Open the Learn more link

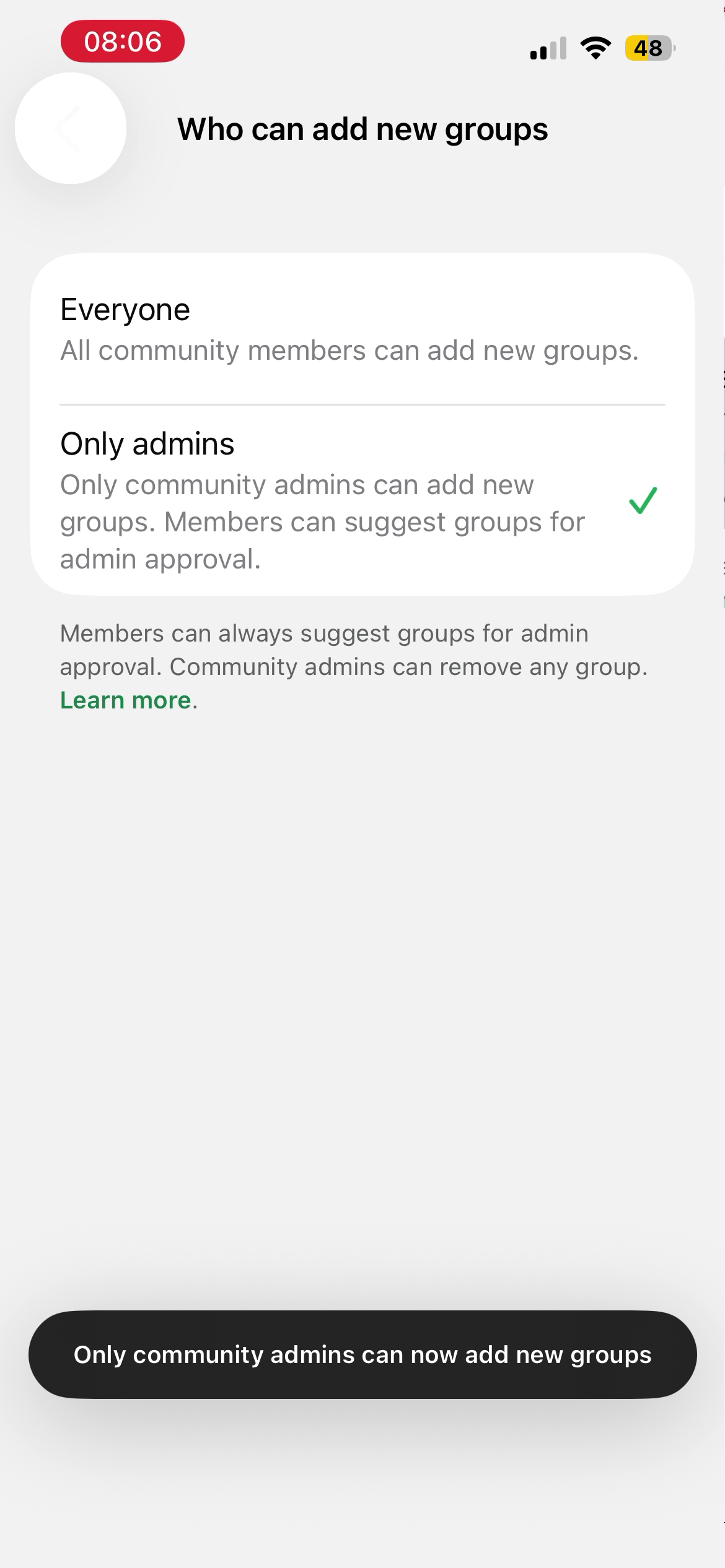(126, 700)
